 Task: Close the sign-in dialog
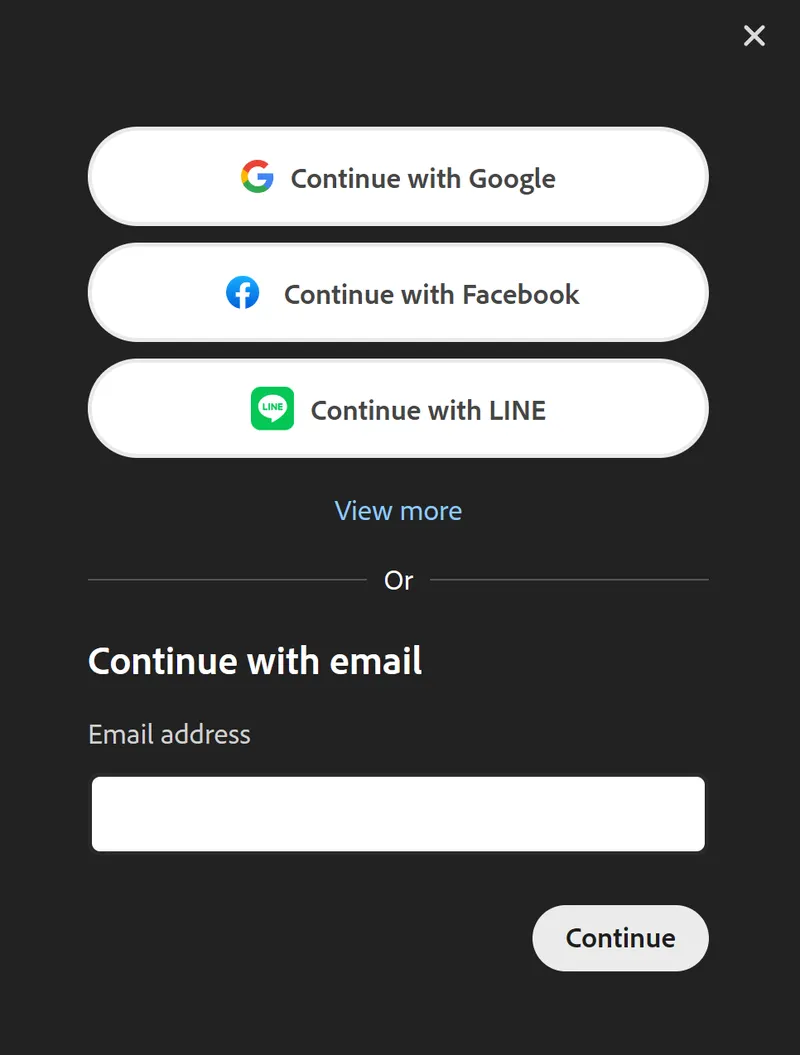pos(754,36)
